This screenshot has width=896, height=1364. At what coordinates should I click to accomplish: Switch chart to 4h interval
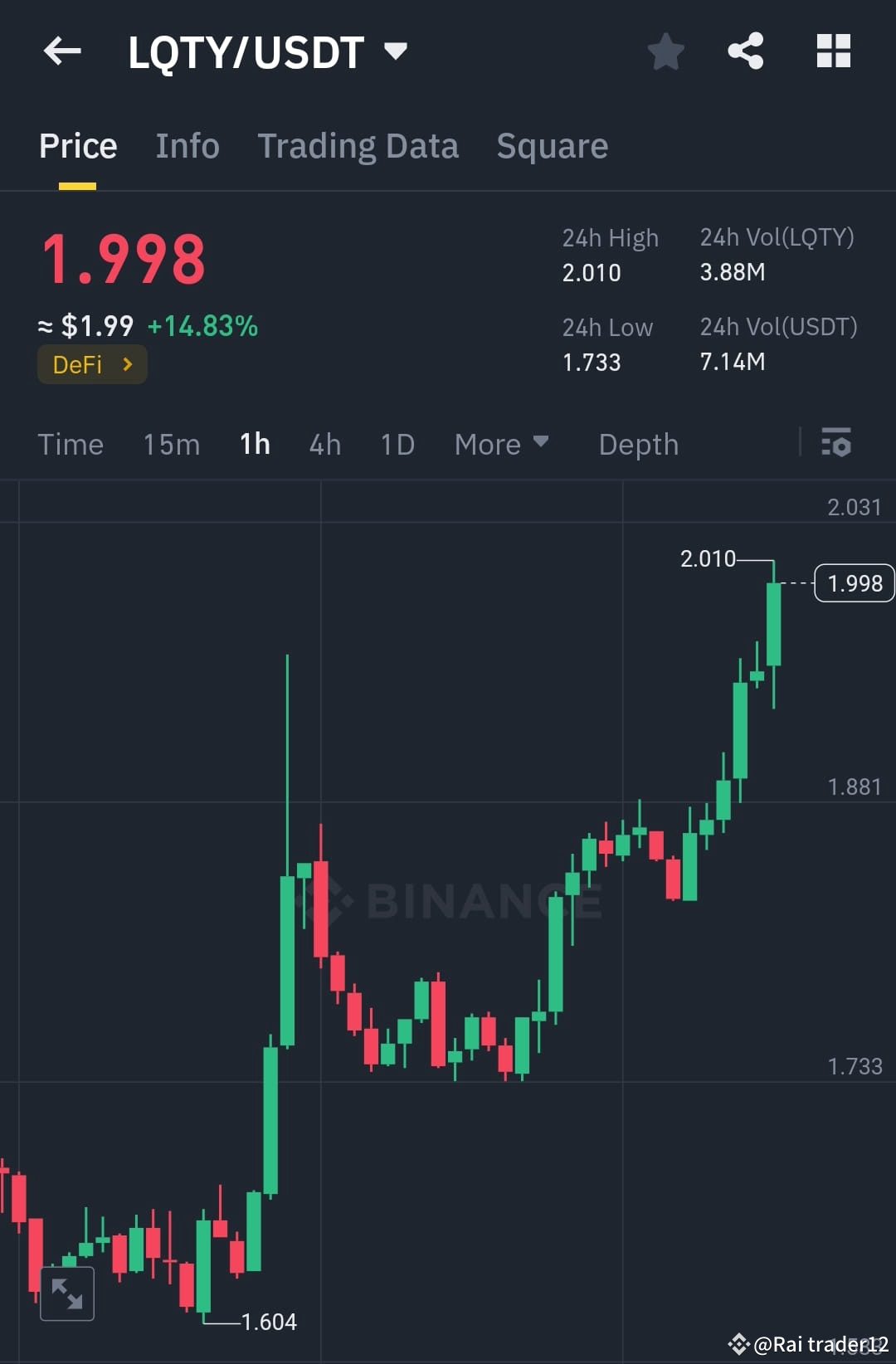pos(324,444)
